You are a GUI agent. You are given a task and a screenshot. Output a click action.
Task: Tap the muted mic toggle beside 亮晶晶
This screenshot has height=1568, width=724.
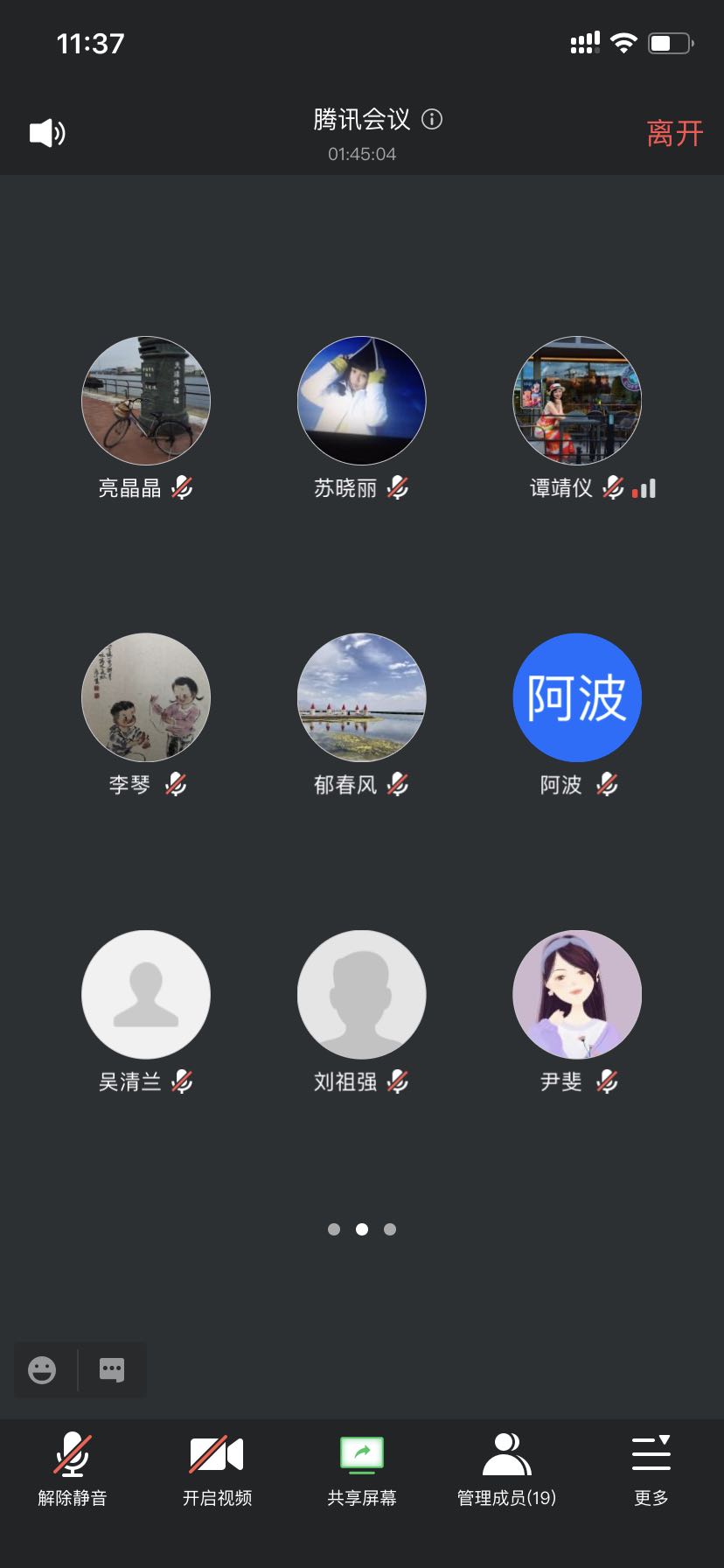tap(183, 488)
